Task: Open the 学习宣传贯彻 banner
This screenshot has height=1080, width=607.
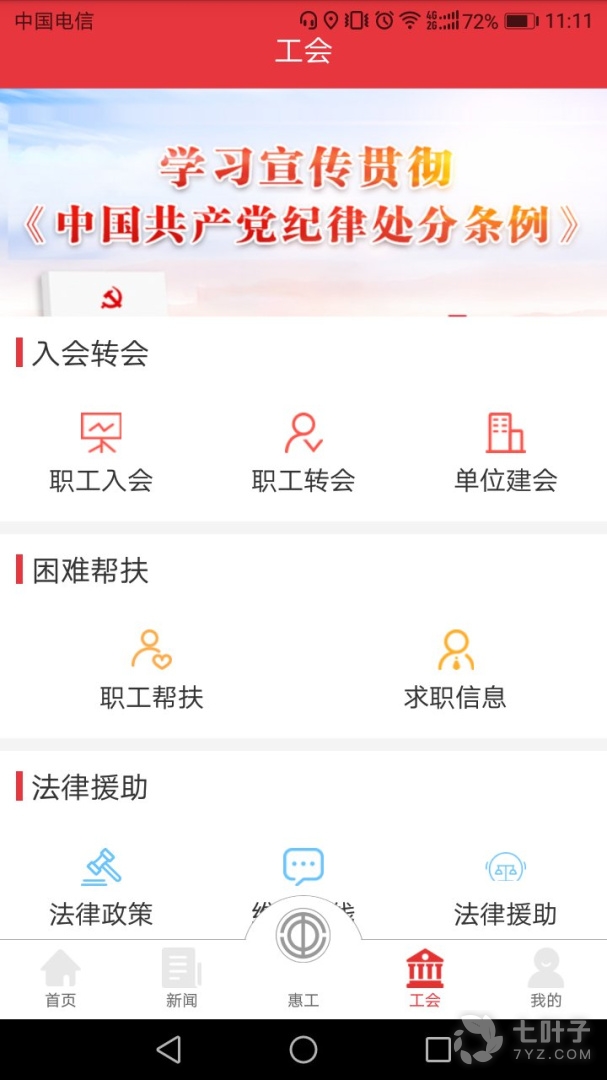Action: 303,202
